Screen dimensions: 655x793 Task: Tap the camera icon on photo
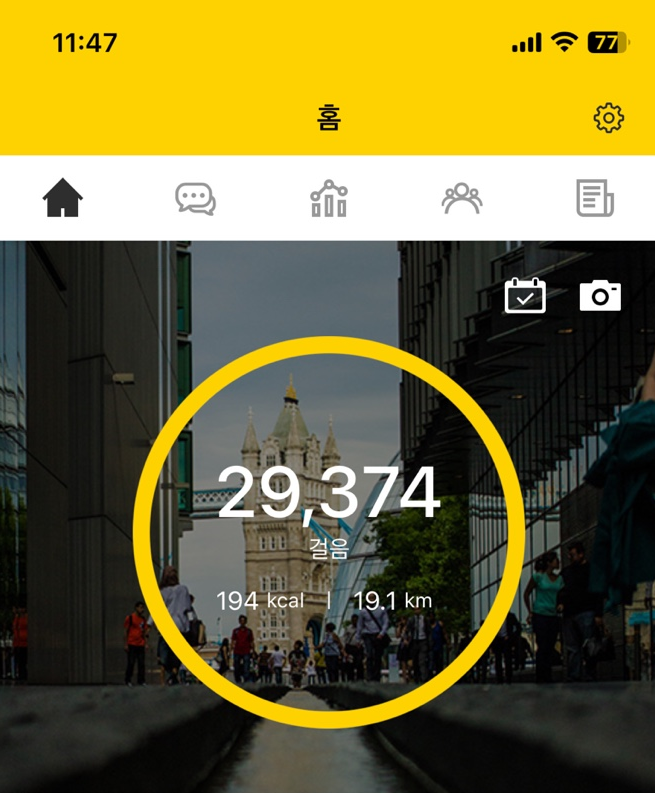(x=600, y=296)
